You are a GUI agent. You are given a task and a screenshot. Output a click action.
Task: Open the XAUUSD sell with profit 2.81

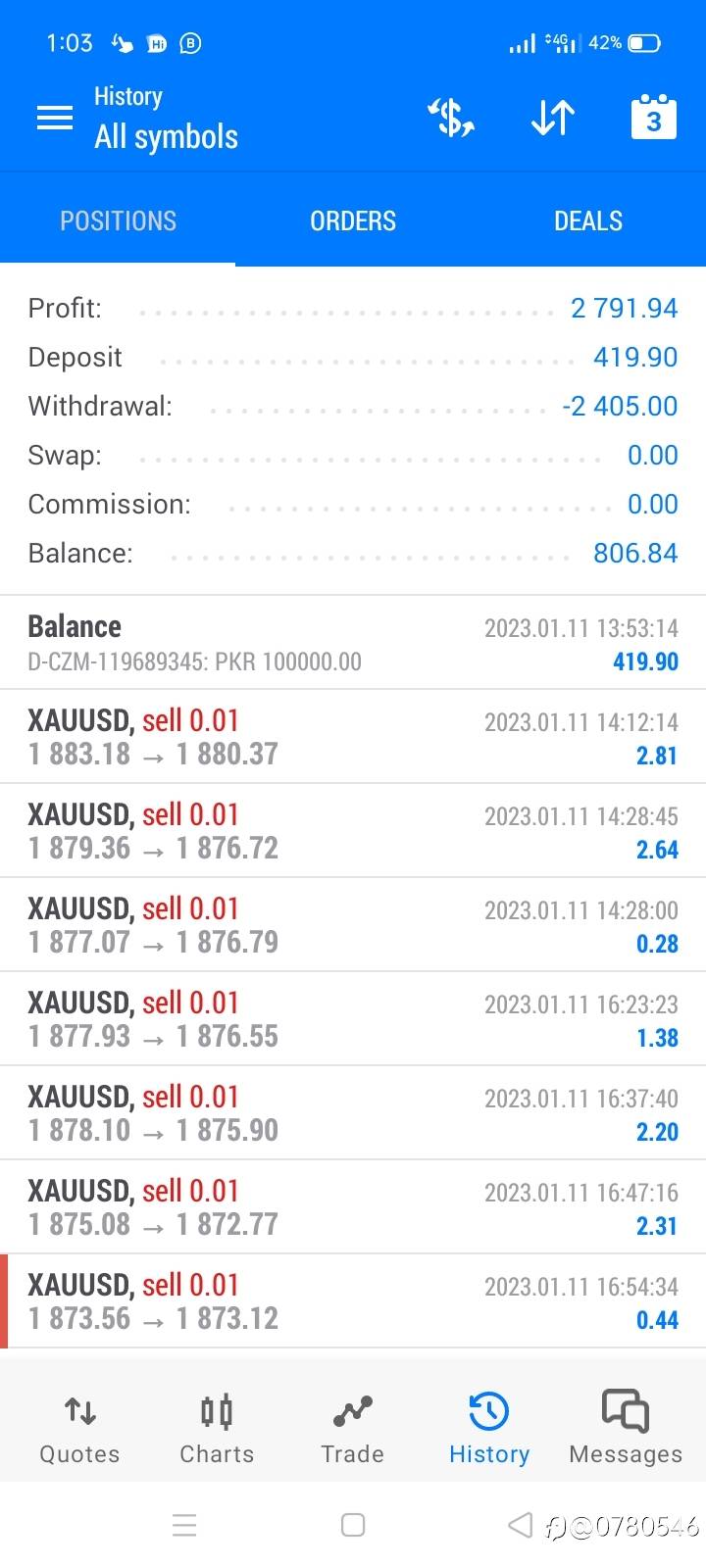(353, 737)
